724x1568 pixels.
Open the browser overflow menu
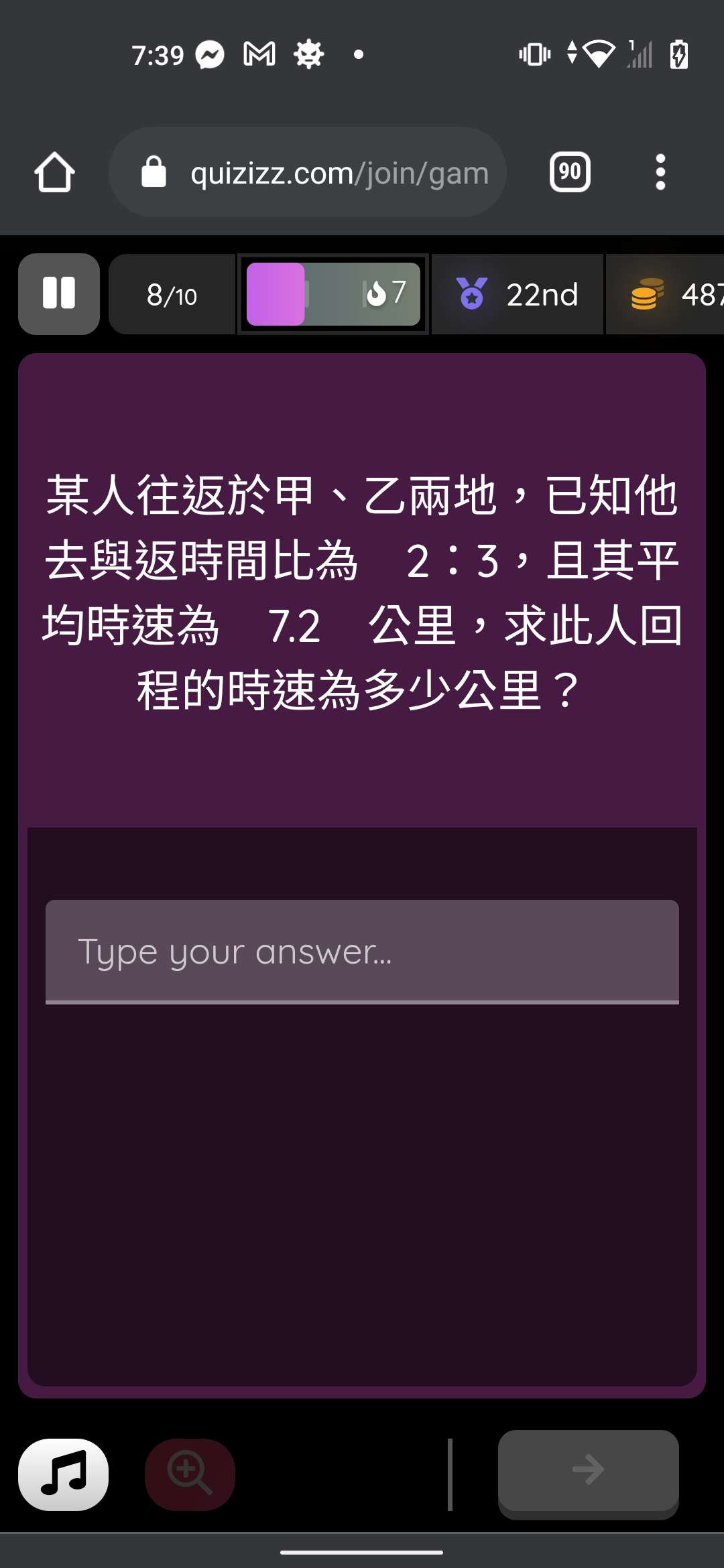(x=660, y=172)
